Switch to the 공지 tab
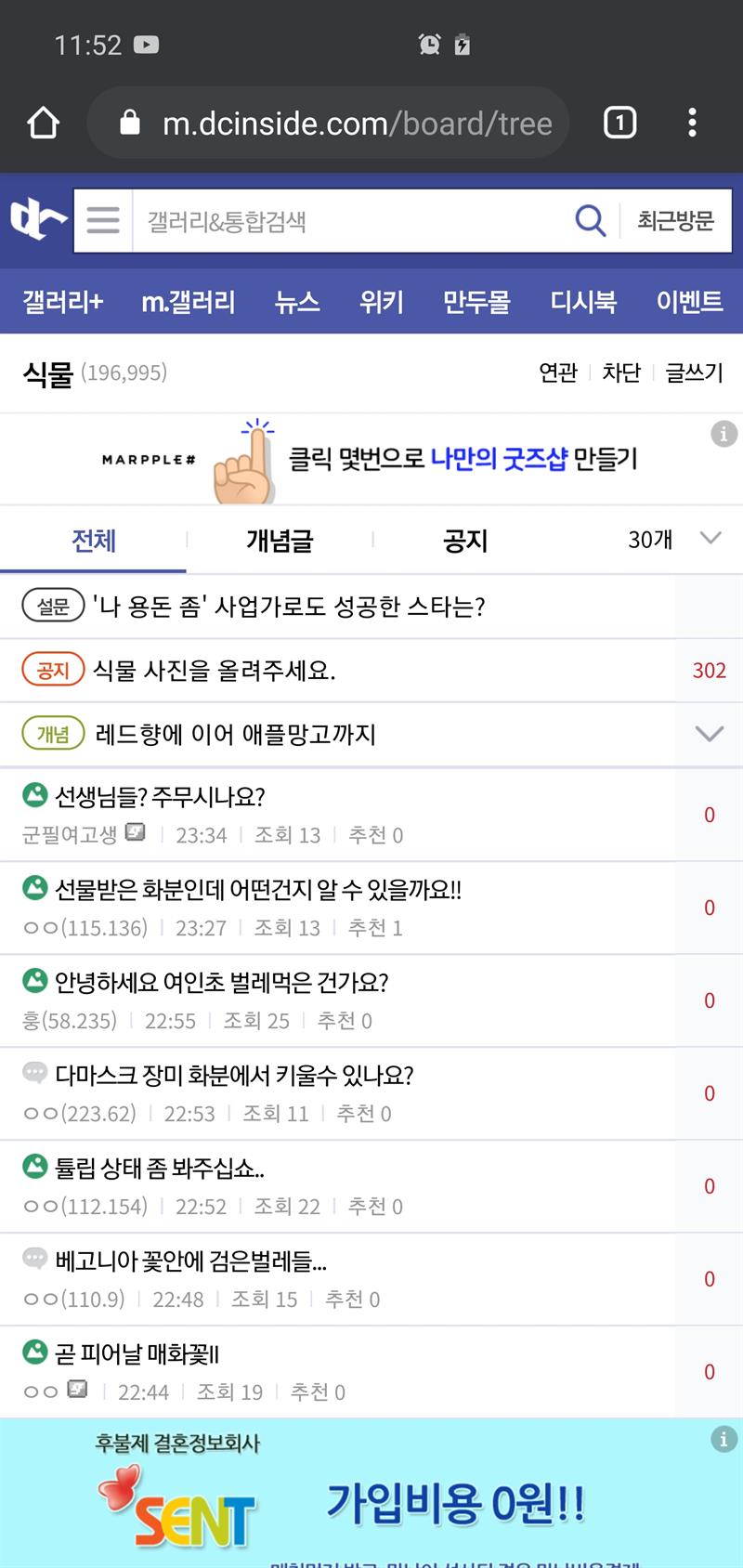743x1568 pixels. (465, 540)
